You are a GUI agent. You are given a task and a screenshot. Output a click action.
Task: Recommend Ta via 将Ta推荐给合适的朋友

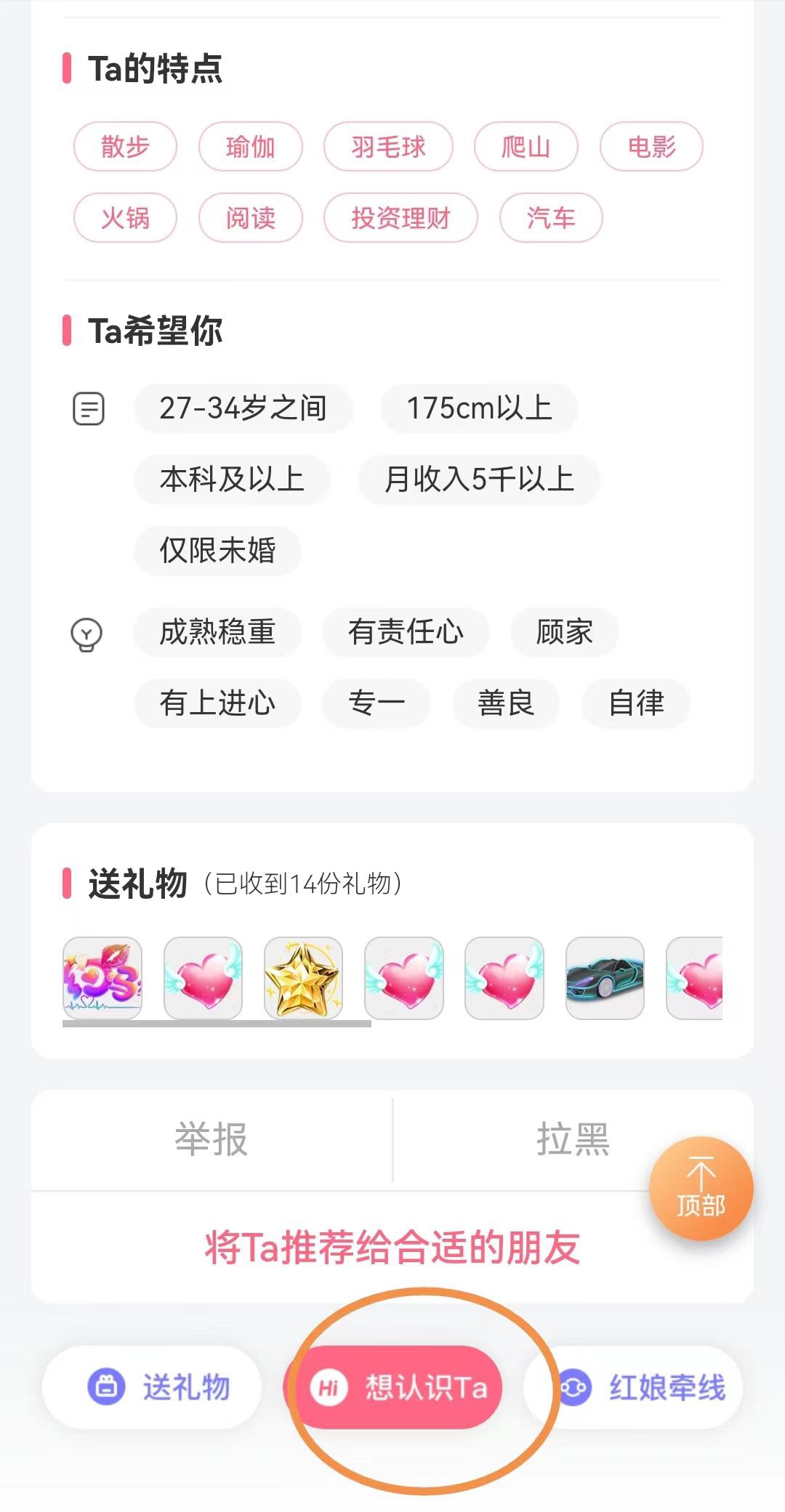[x=392, y=1248]
